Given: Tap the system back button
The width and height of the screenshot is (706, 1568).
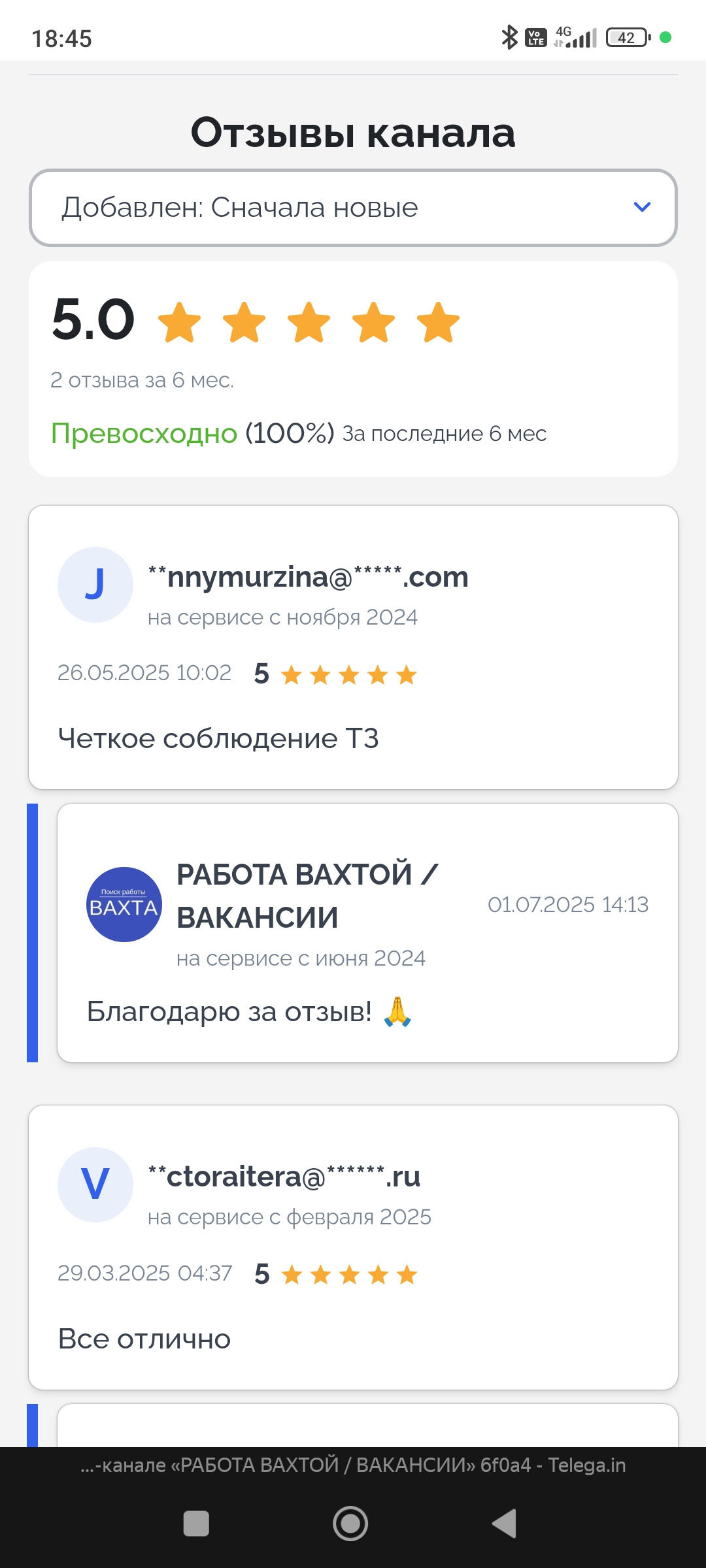Looking at the screenshot, I should [x=504, y=1524].
